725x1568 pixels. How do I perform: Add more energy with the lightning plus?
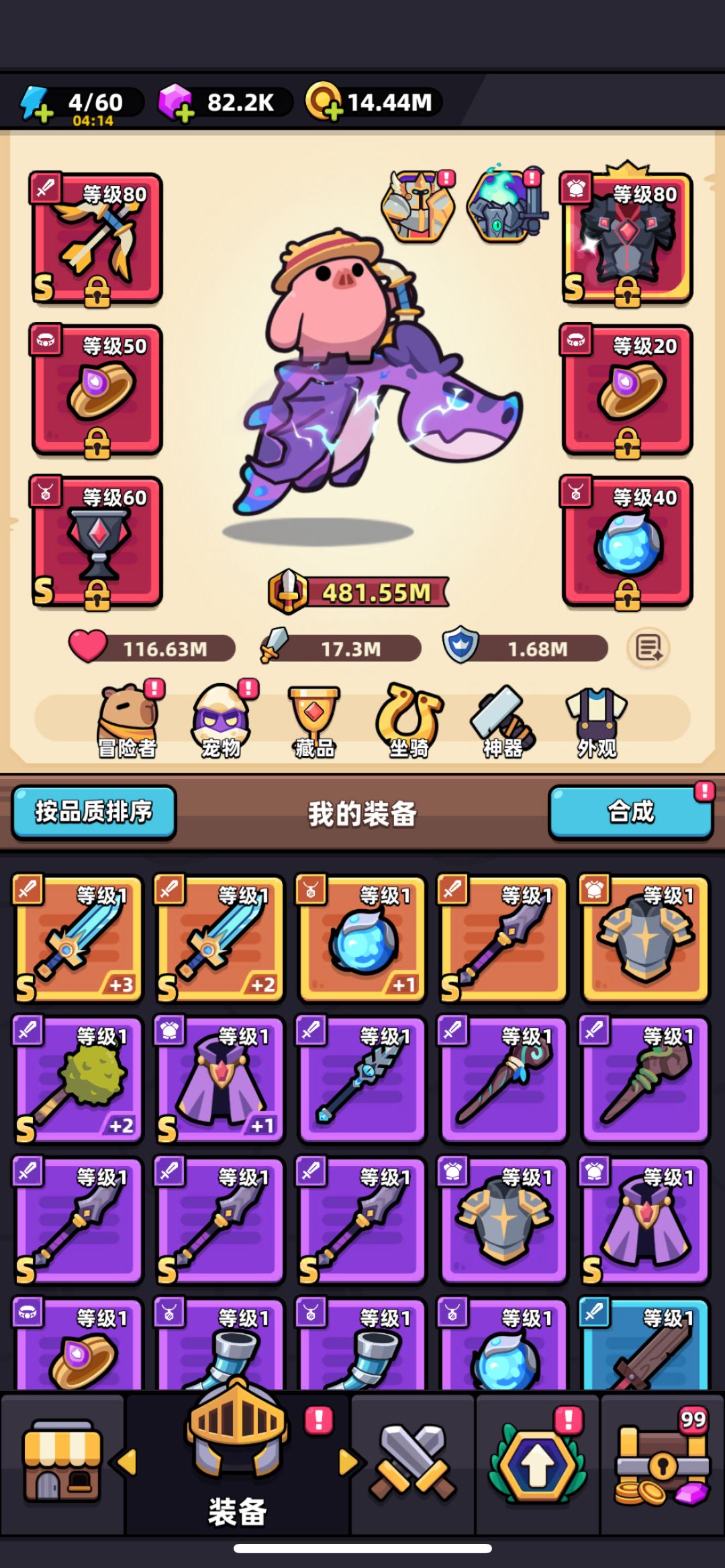coord(36,105)
